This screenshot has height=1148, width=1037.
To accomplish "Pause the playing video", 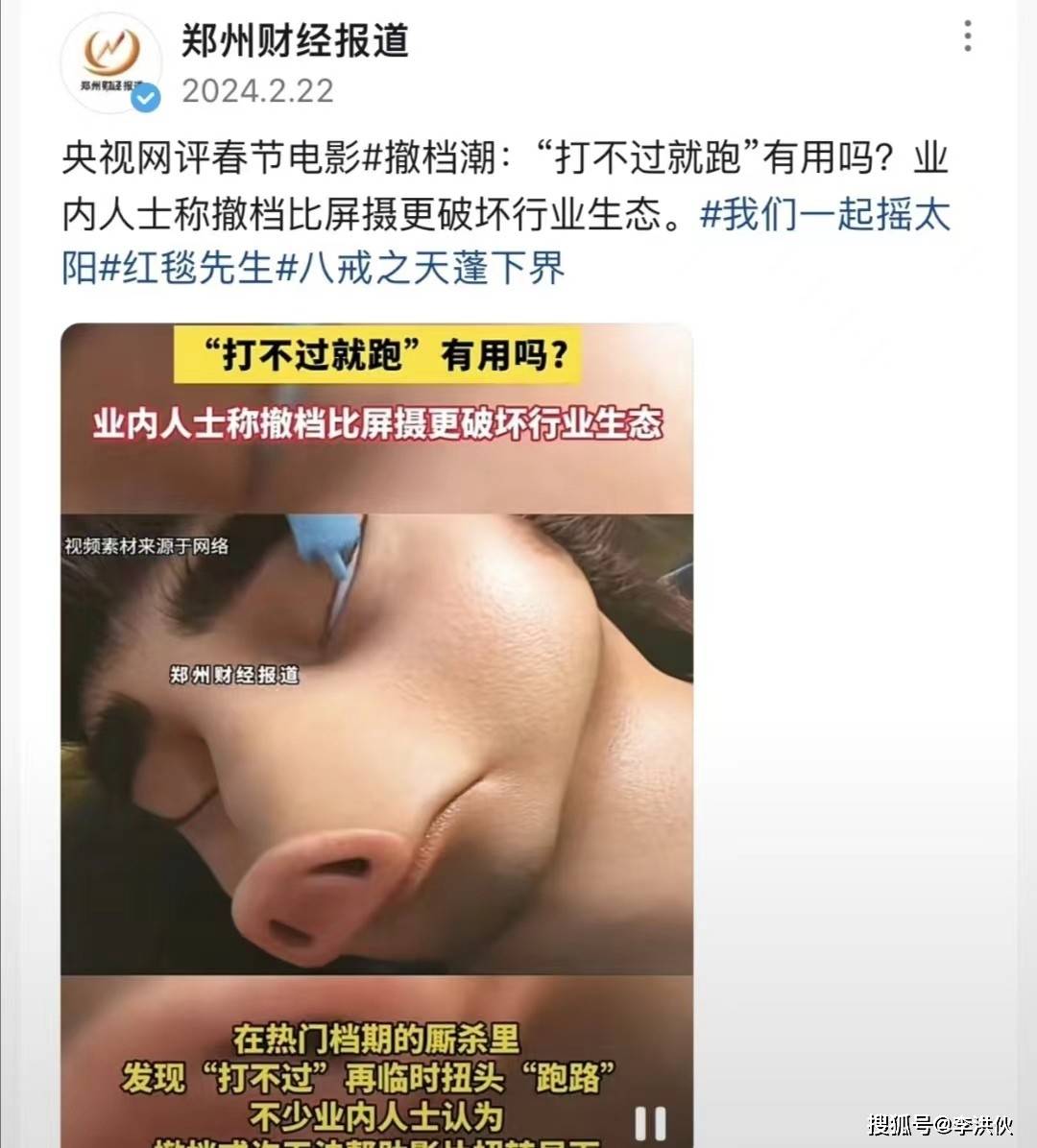I will [650, 1123].
